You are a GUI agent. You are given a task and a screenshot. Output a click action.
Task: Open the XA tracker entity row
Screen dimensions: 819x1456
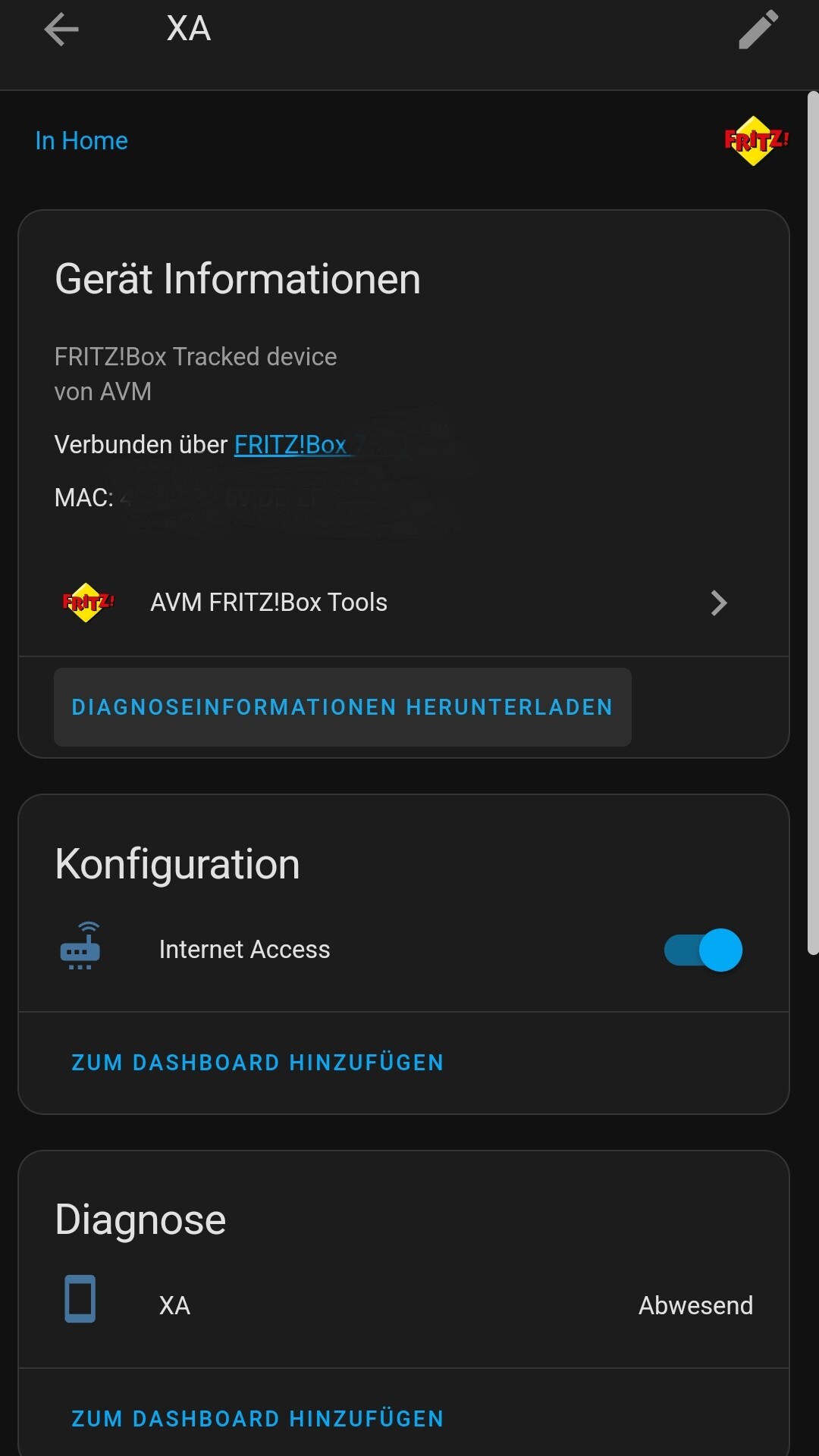point(403,1305)
